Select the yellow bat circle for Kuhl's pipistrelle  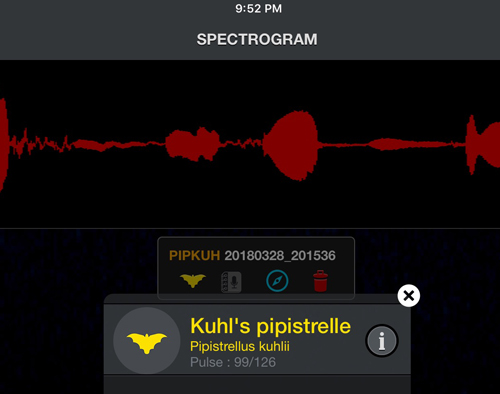click(147, 341)
